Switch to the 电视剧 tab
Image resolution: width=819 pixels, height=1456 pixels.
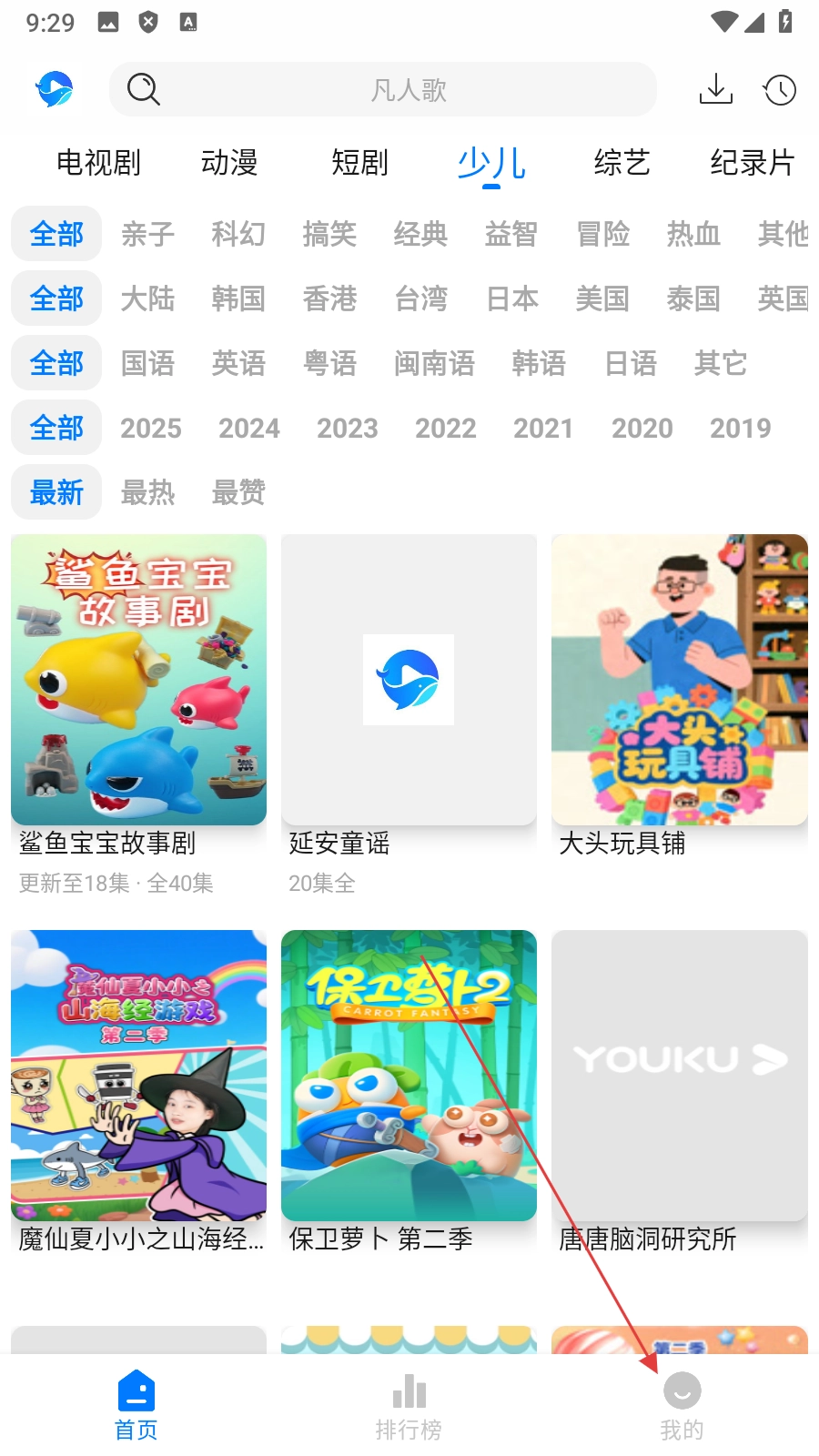(x=98, y=163)
